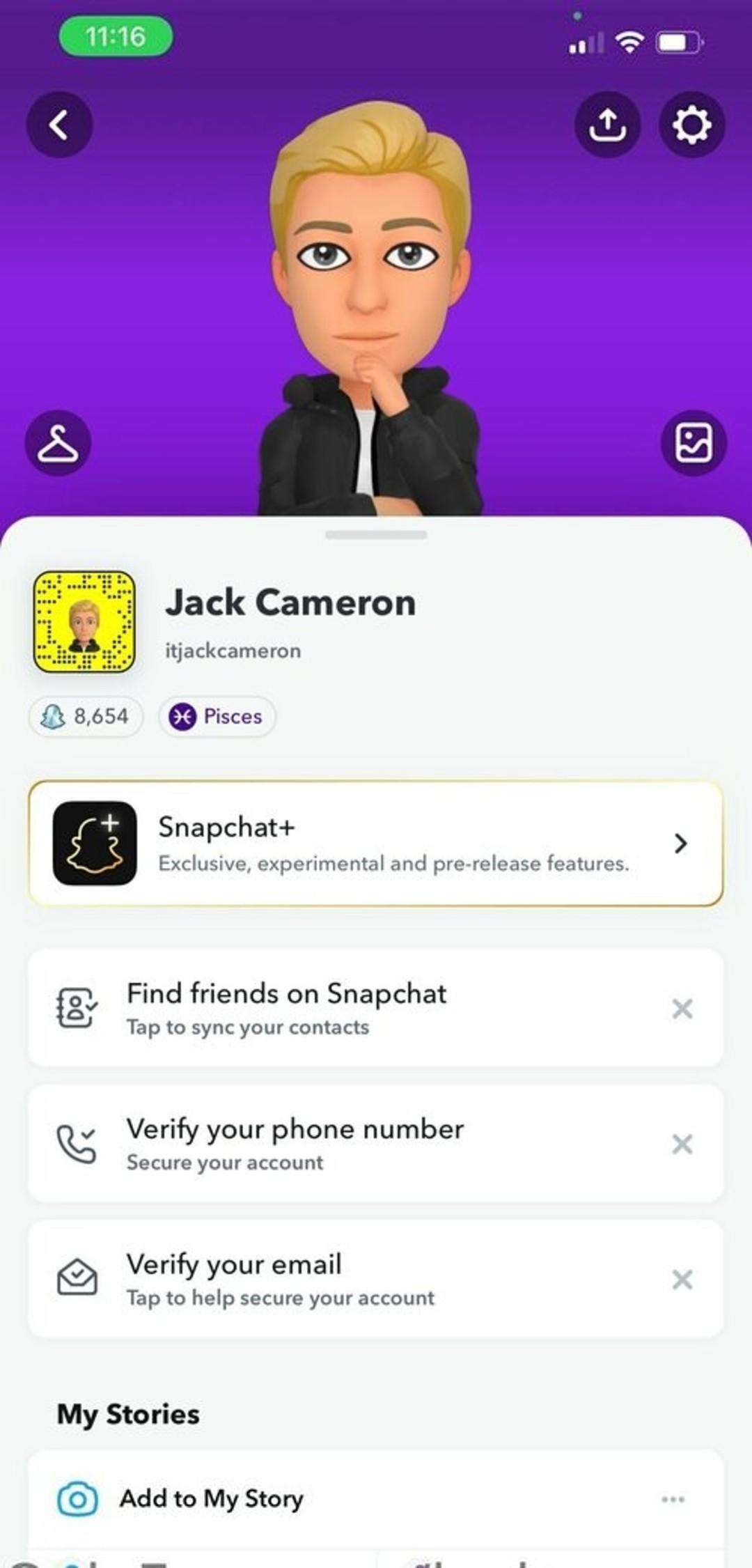Select Add to My Story
The height and width of the screenshot is (1568, 752).
[x=212, y=1498]
